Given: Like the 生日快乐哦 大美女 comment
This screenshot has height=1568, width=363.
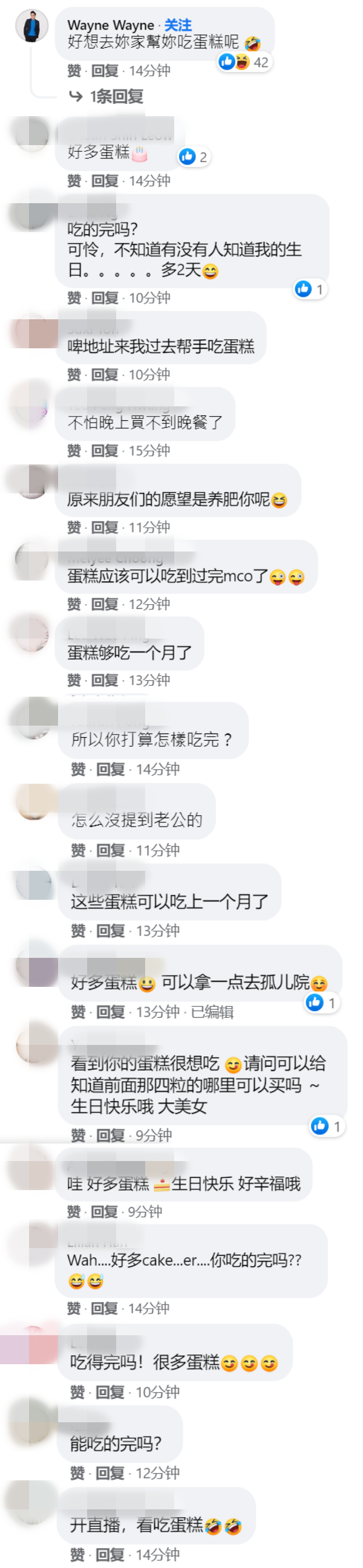Looking at the screenshot, I should [x=77, y=1135].
